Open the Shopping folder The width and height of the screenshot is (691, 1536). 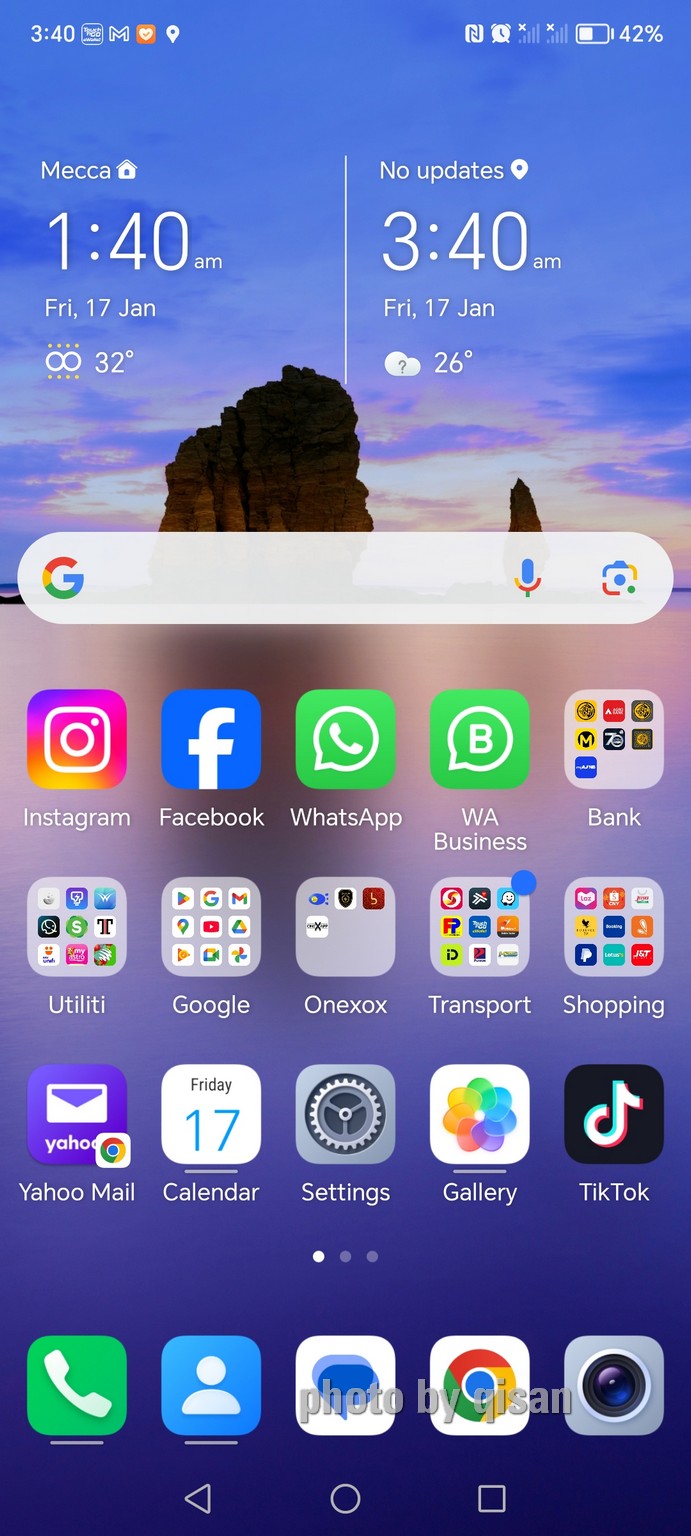pyautogui.click(x=614, y=927)
